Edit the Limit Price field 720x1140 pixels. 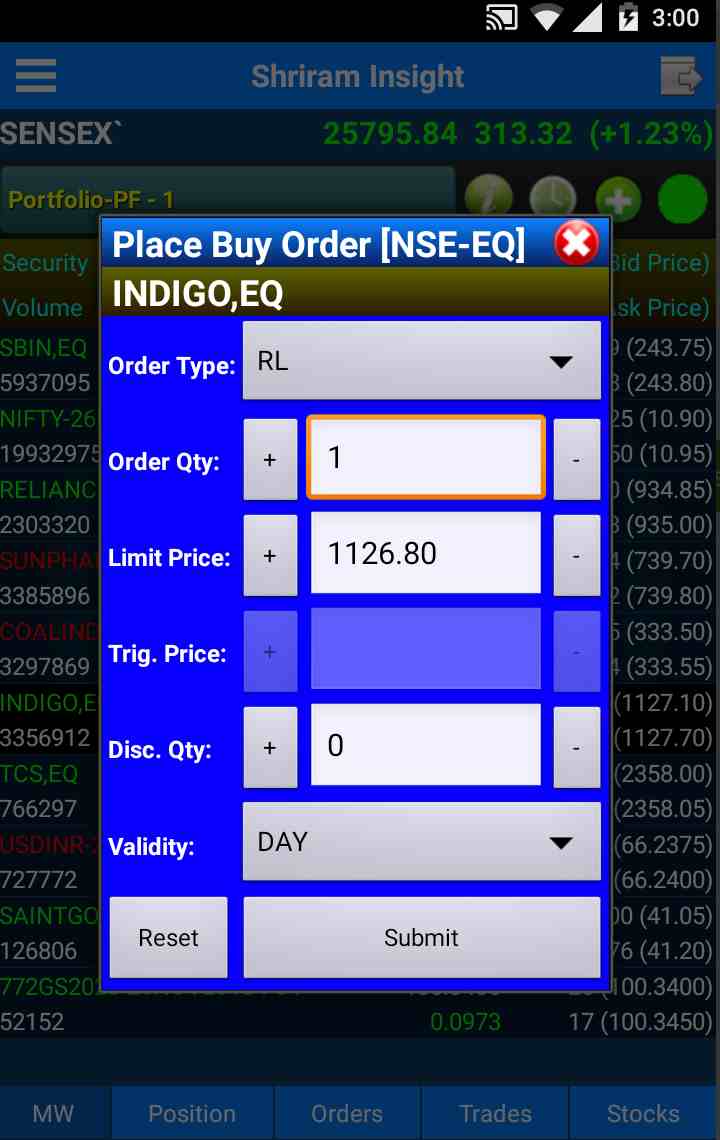(x=426, y=553)
